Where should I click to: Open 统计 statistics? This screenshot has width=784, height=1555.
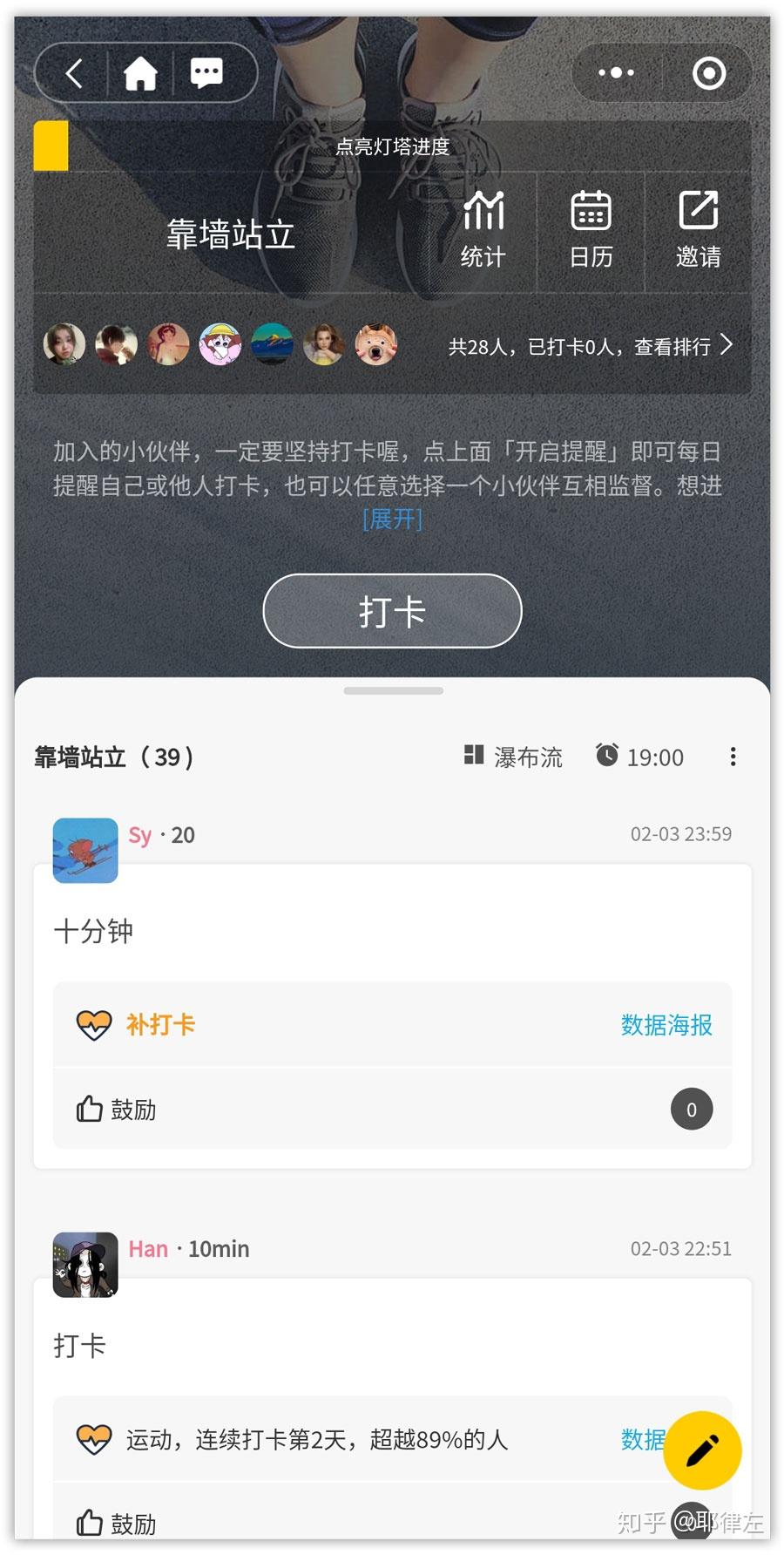[x=483, y=229]
